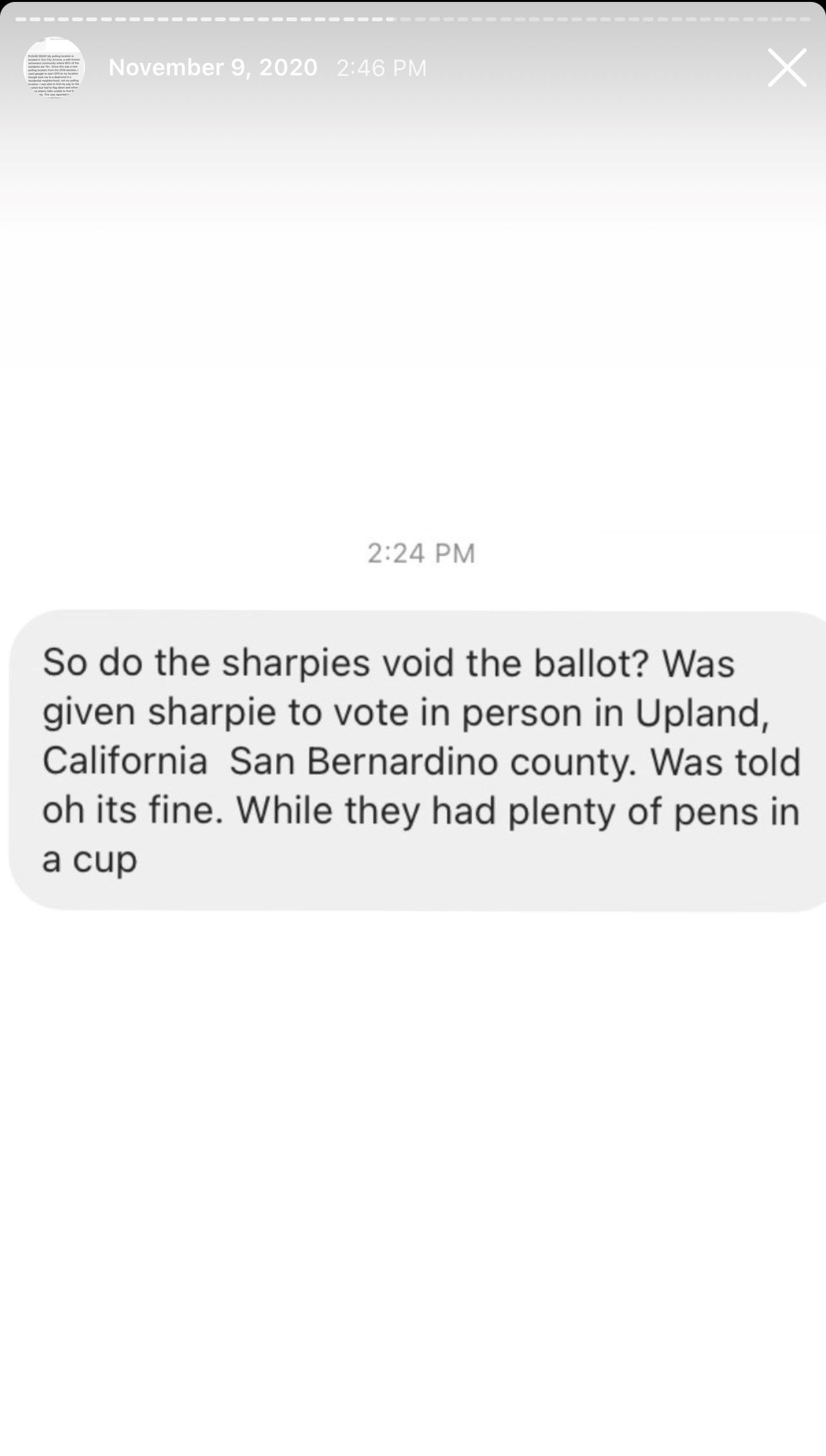Open the story highlight profile picture
This screenshot has width=826, height=1456.
54,68
